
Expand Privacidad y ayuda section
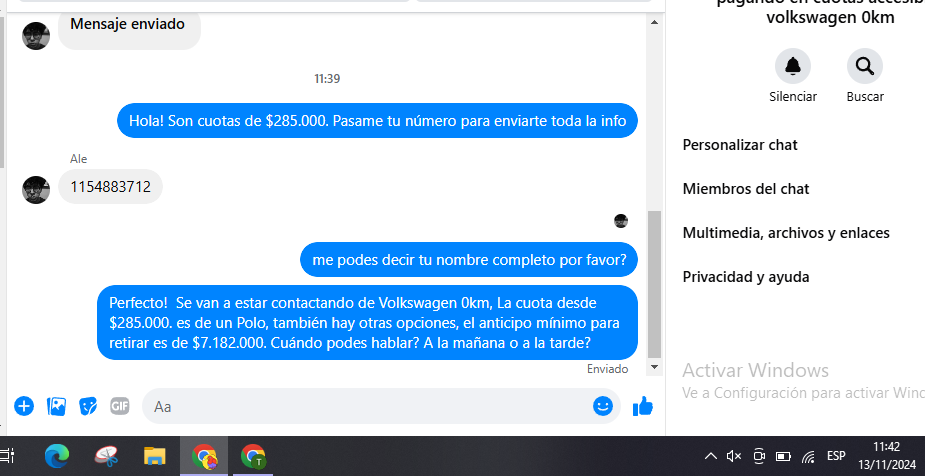coord(746,277)
